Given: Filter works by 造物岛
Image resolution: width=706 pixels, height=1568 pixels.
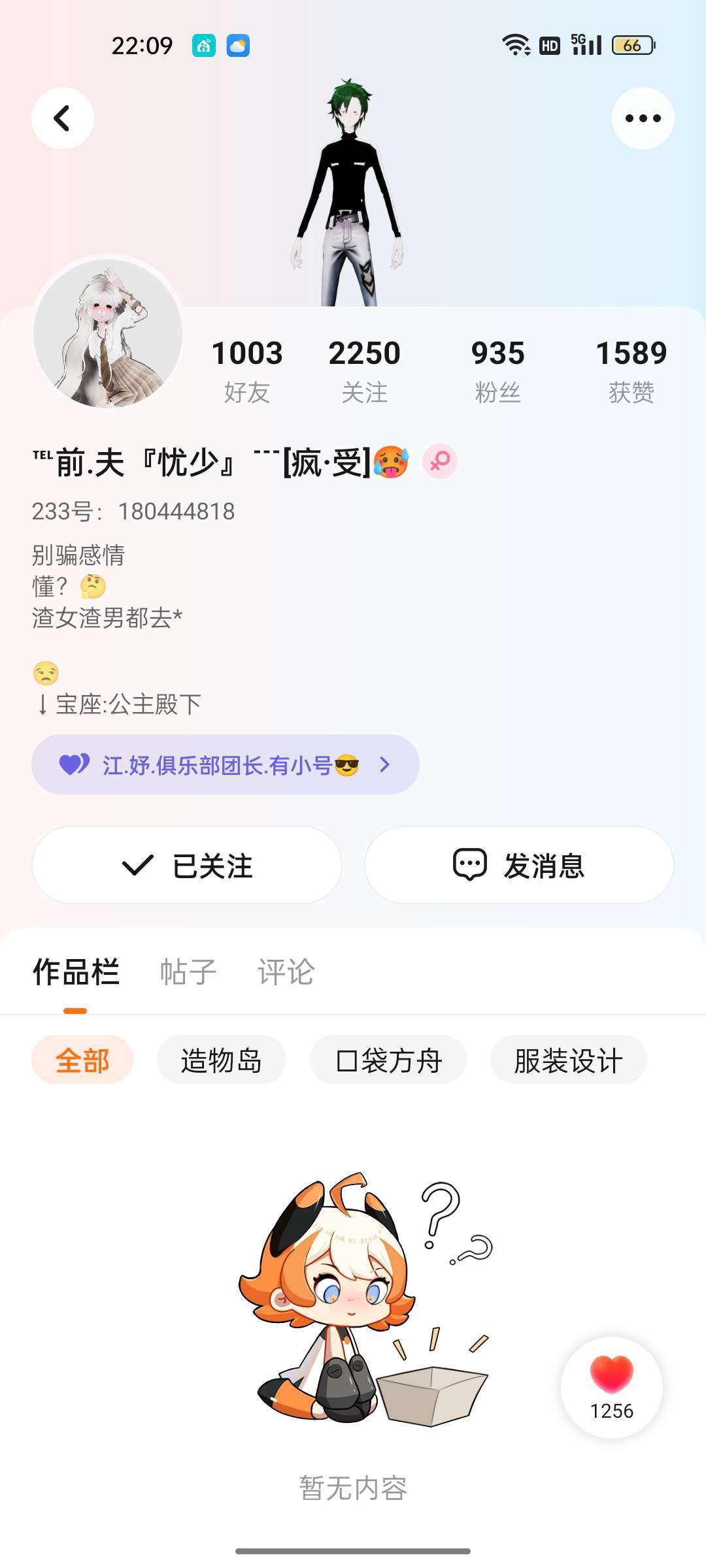Looking at the screenshot, I should pyautogui.click(x=221, y=1060).
